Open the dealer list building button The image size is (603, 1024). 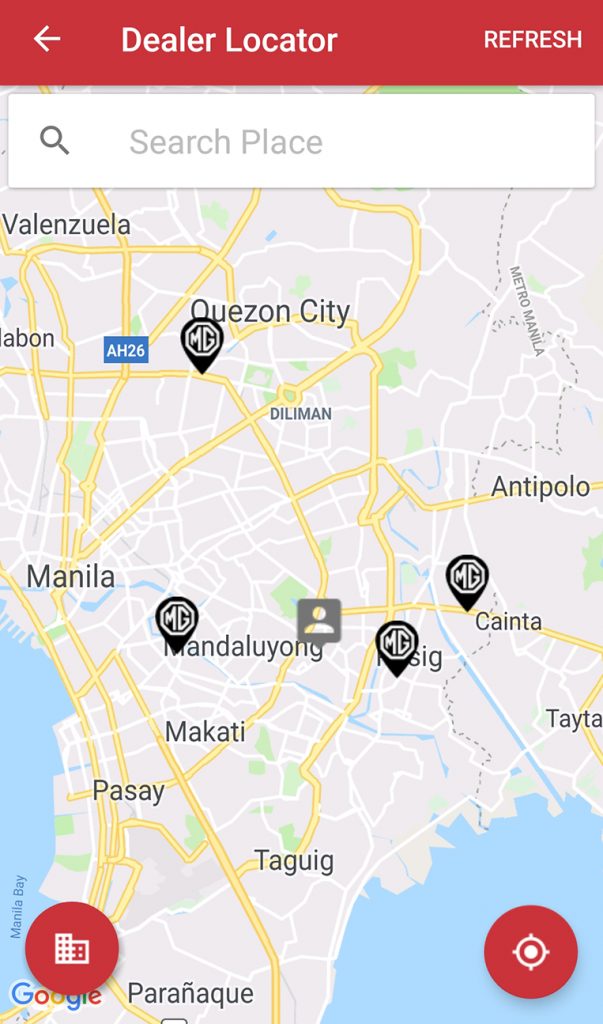[72, 949]
